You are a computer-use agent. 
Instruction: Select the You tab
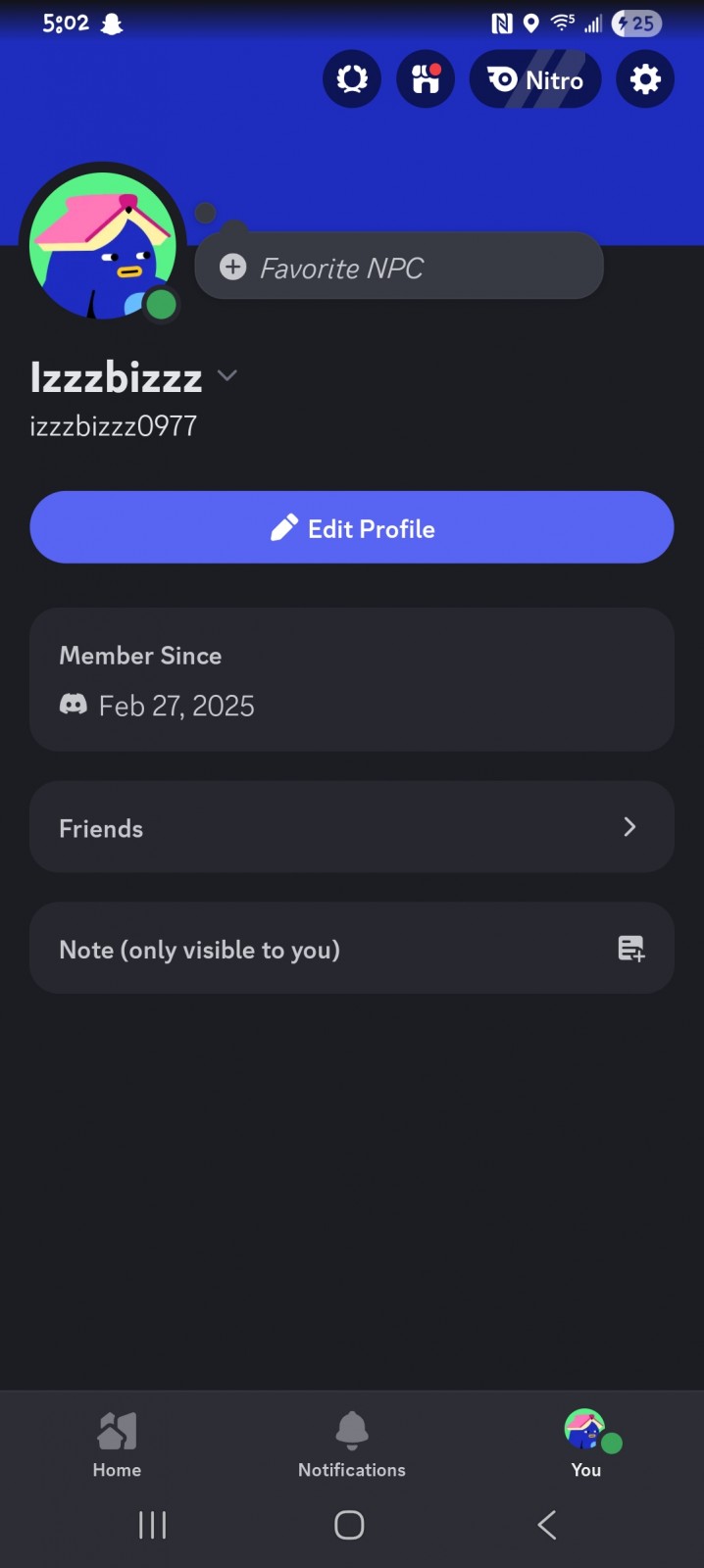tap(586, 1445)
